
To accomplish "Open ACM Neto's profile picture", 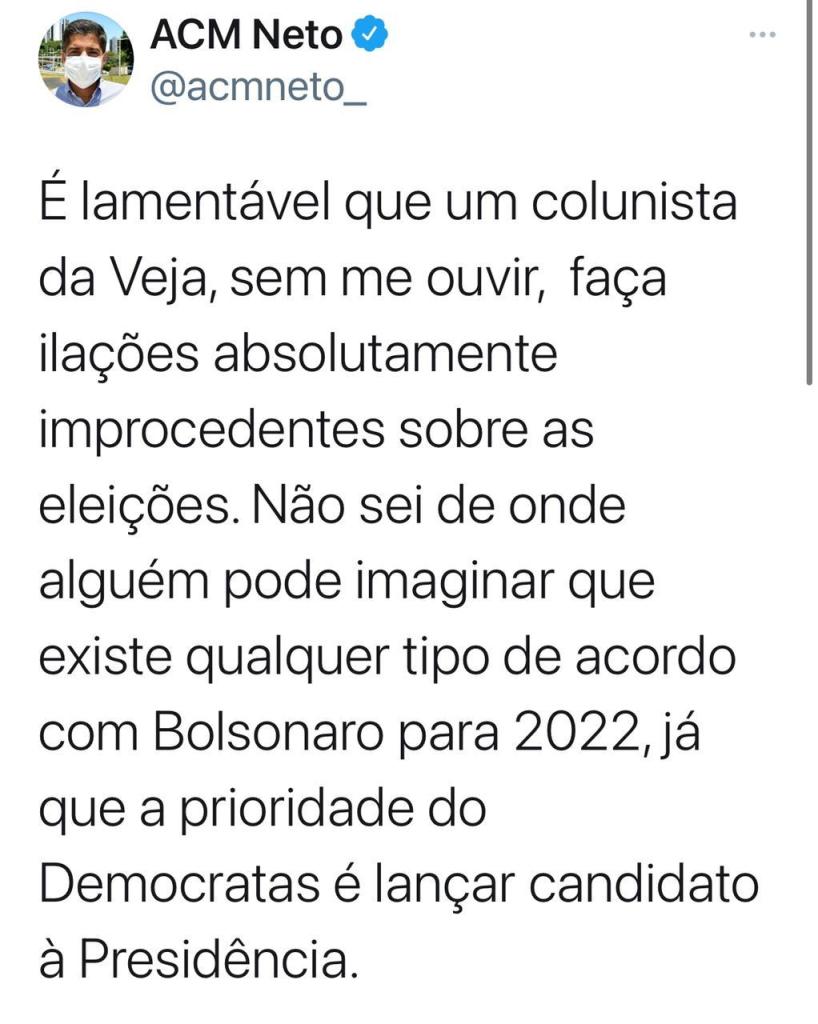I will coord(85,60).
